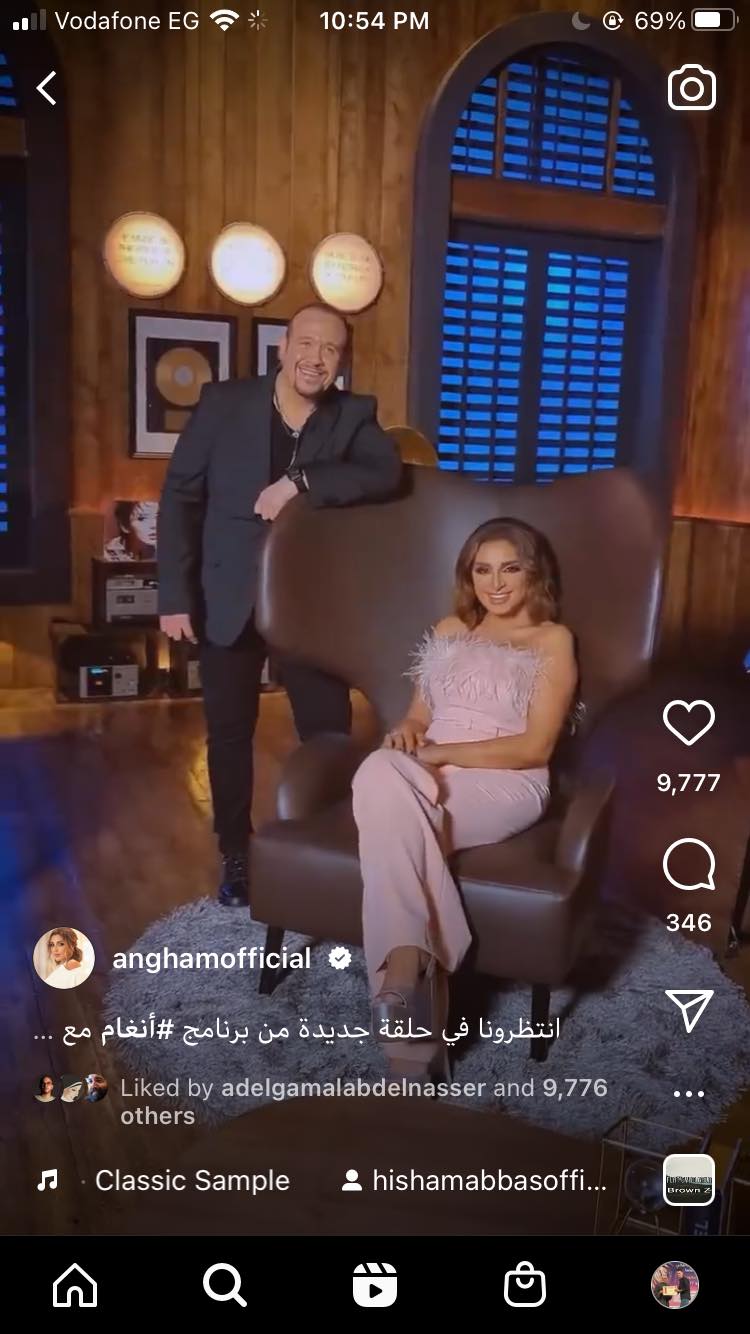Open the Classic Sample audio page
Viewport: 750px width, 1334px height.
point(190,1180)
